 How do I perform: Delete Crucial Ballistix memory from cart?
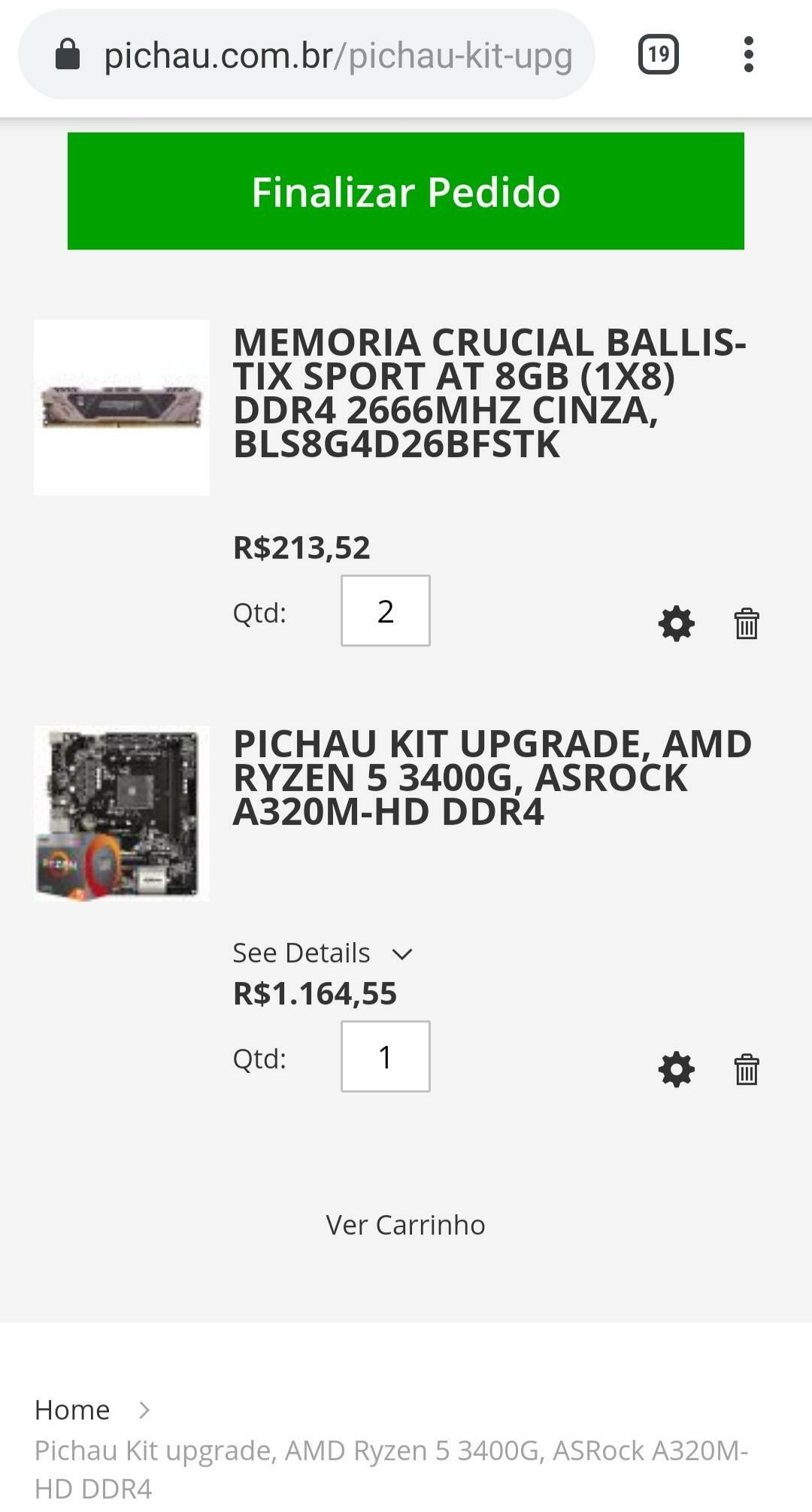(747, 623)
